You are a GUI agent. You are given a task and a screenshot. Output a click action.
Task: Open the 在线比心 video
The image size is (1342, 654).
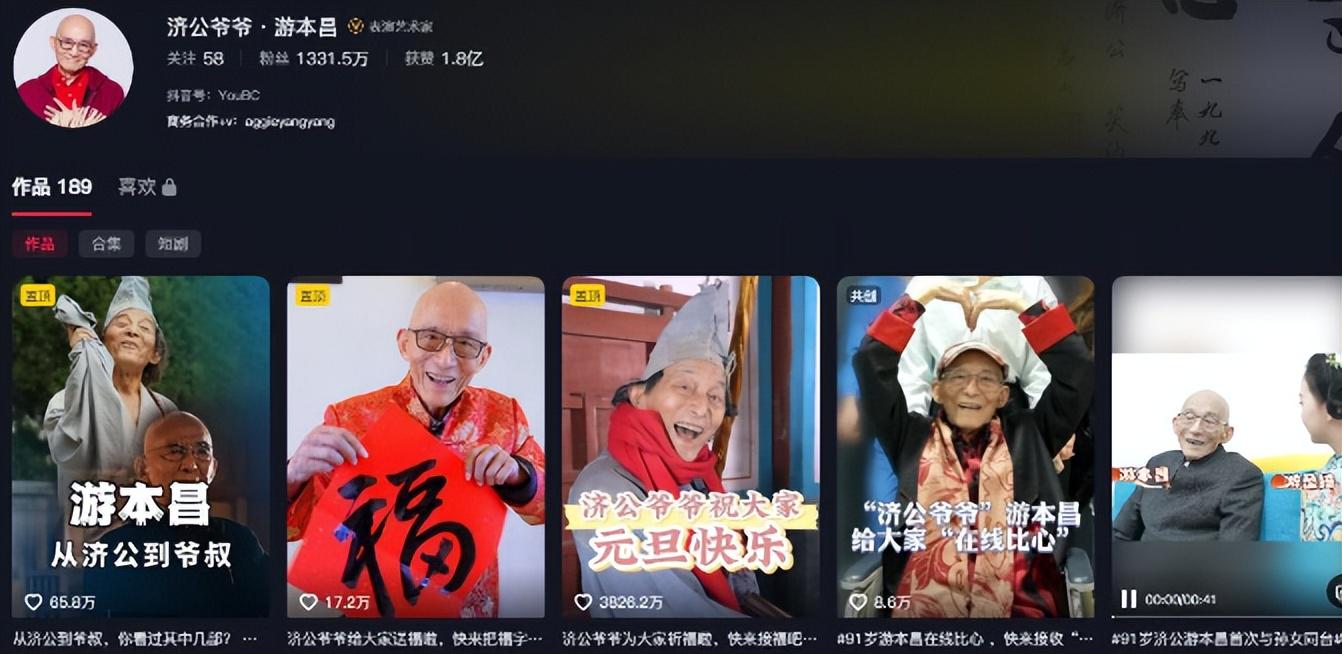pyautogui.click(x=966, y=446)
